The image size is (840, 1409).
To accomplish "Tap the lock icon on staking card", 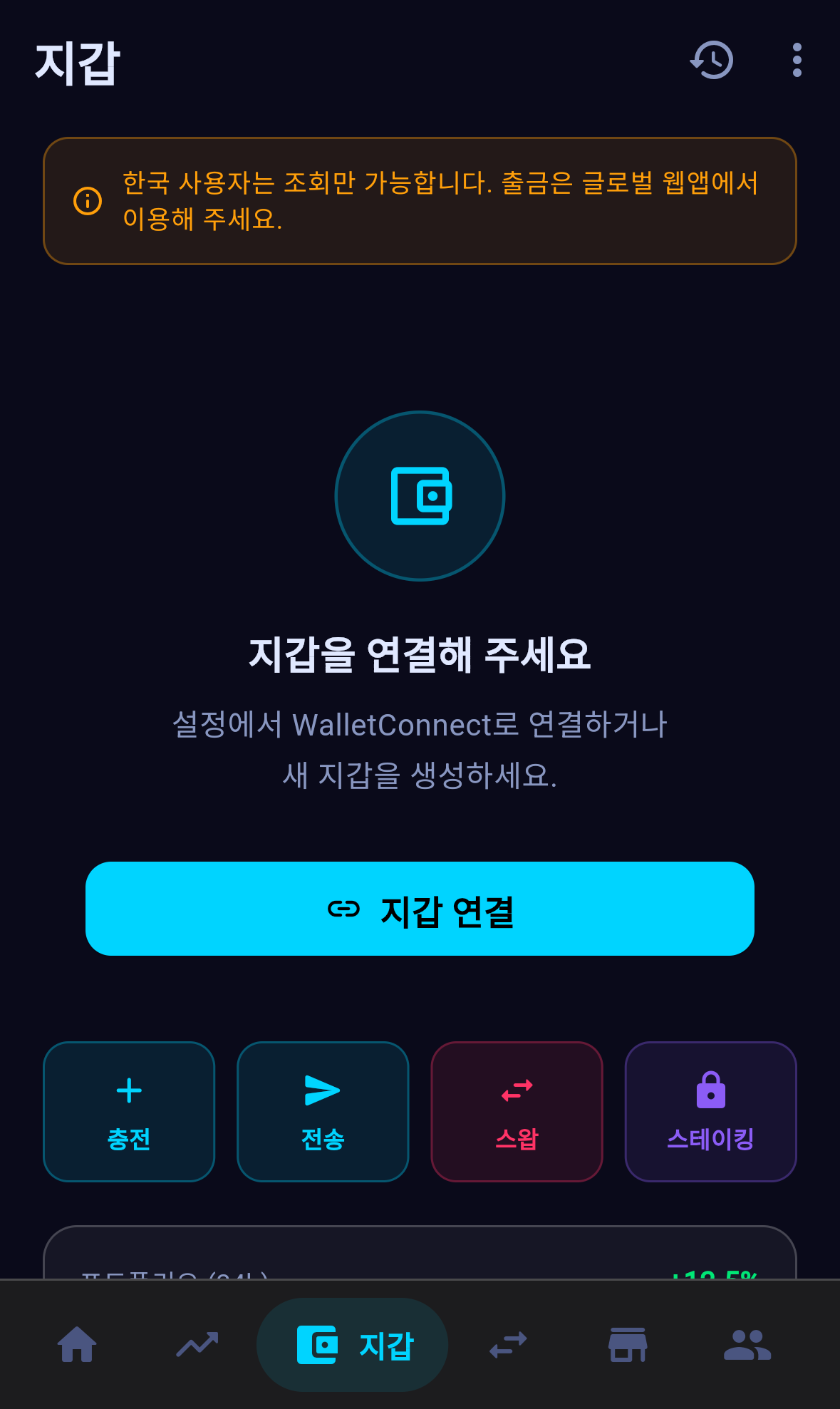I will 710,1090.
